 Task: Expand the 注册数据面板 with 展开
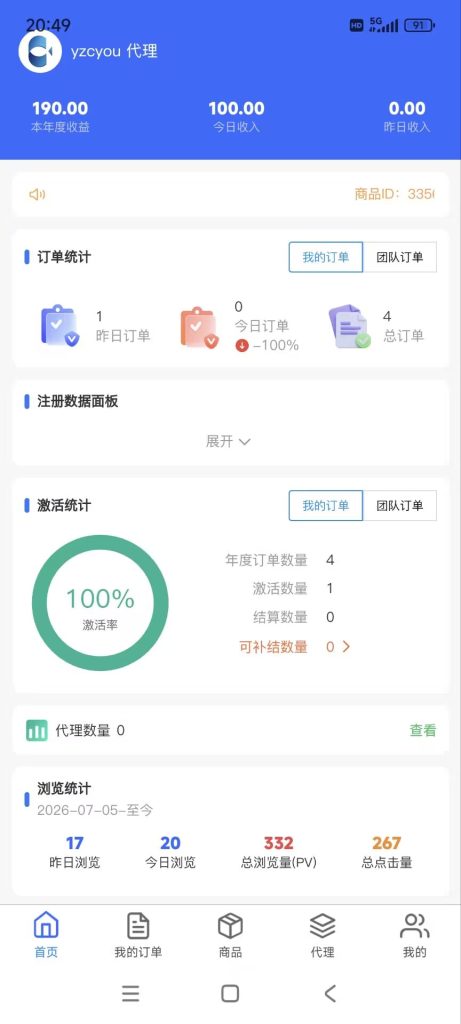(x=229, y=441)
